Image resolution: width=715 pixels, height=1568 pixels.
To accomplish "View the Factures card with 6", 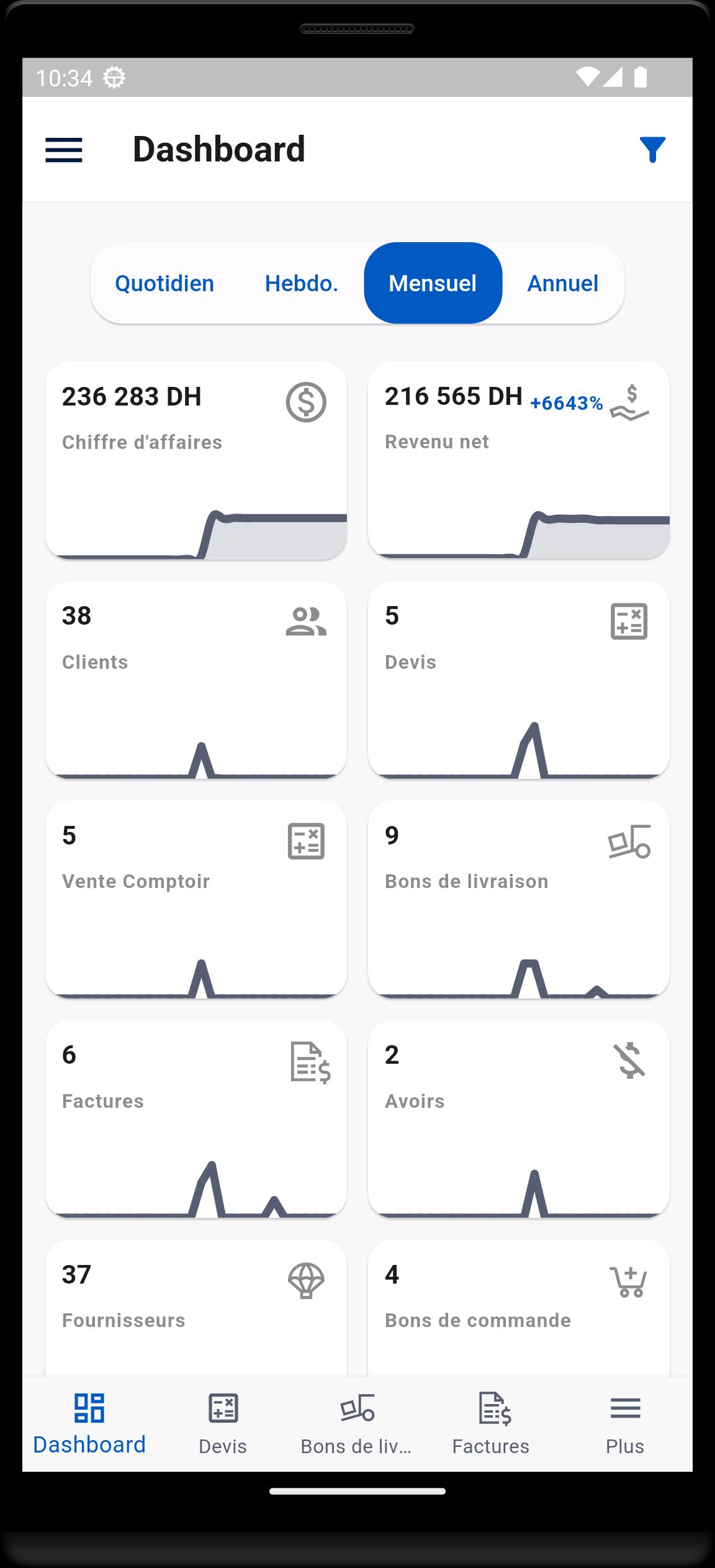I will (196, 1119).
